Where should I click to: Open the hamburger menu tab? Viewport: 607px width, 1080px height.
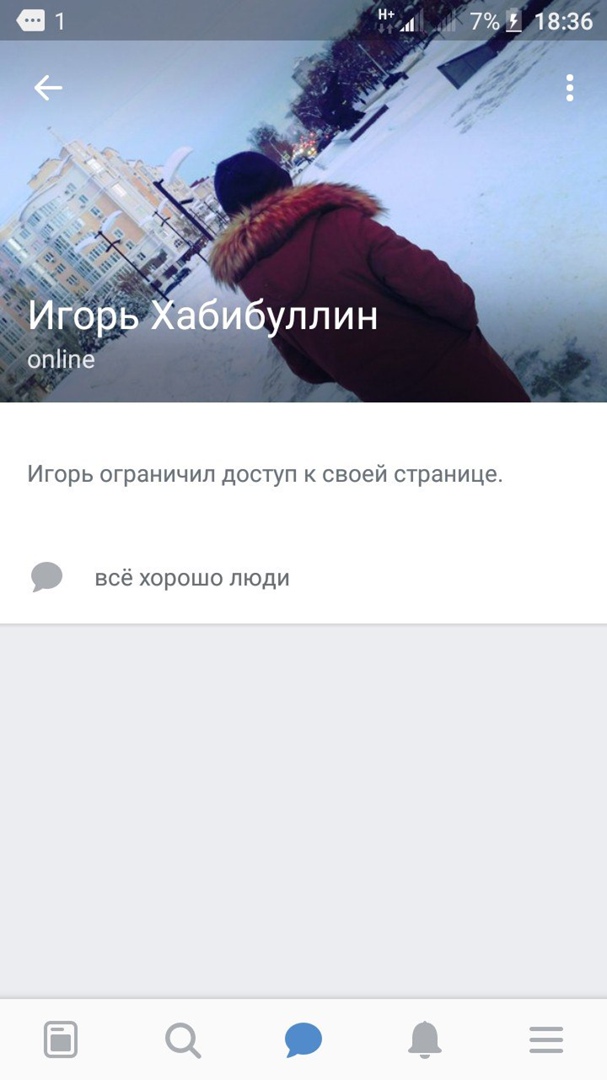(x=546, y=1040)
